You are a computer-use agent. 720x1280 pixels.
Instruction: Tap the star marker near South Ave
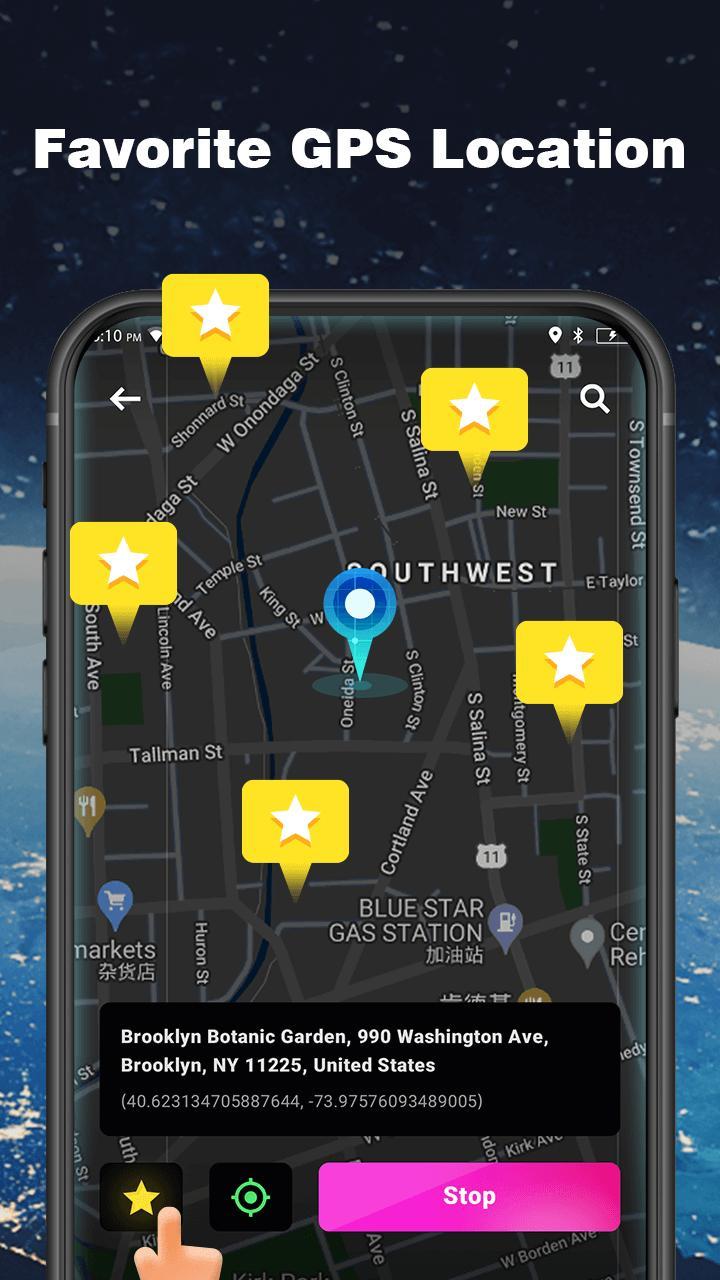click(121, 562)
